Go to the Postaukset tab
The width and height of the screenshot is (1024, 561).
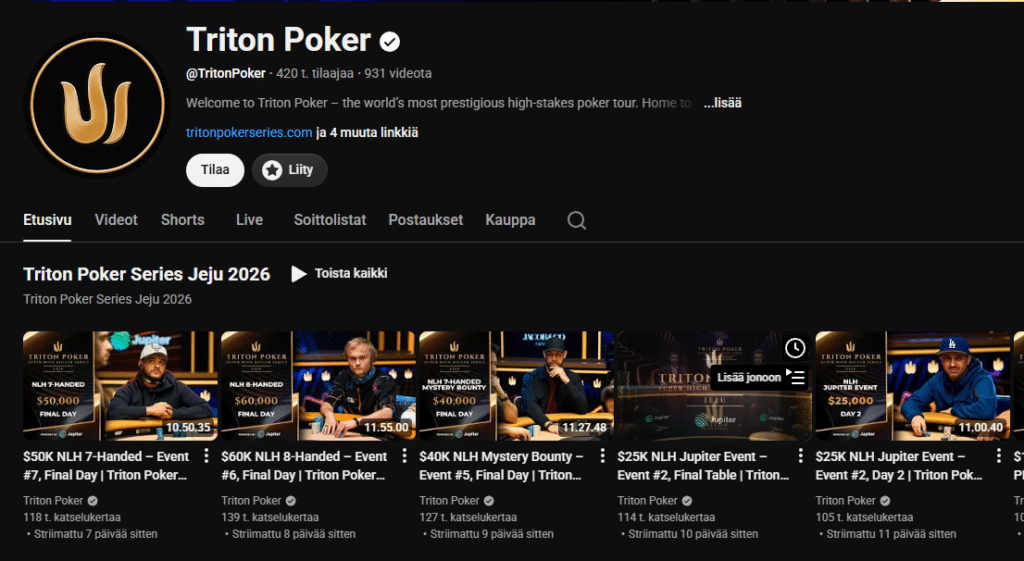[x=425, y=220]
